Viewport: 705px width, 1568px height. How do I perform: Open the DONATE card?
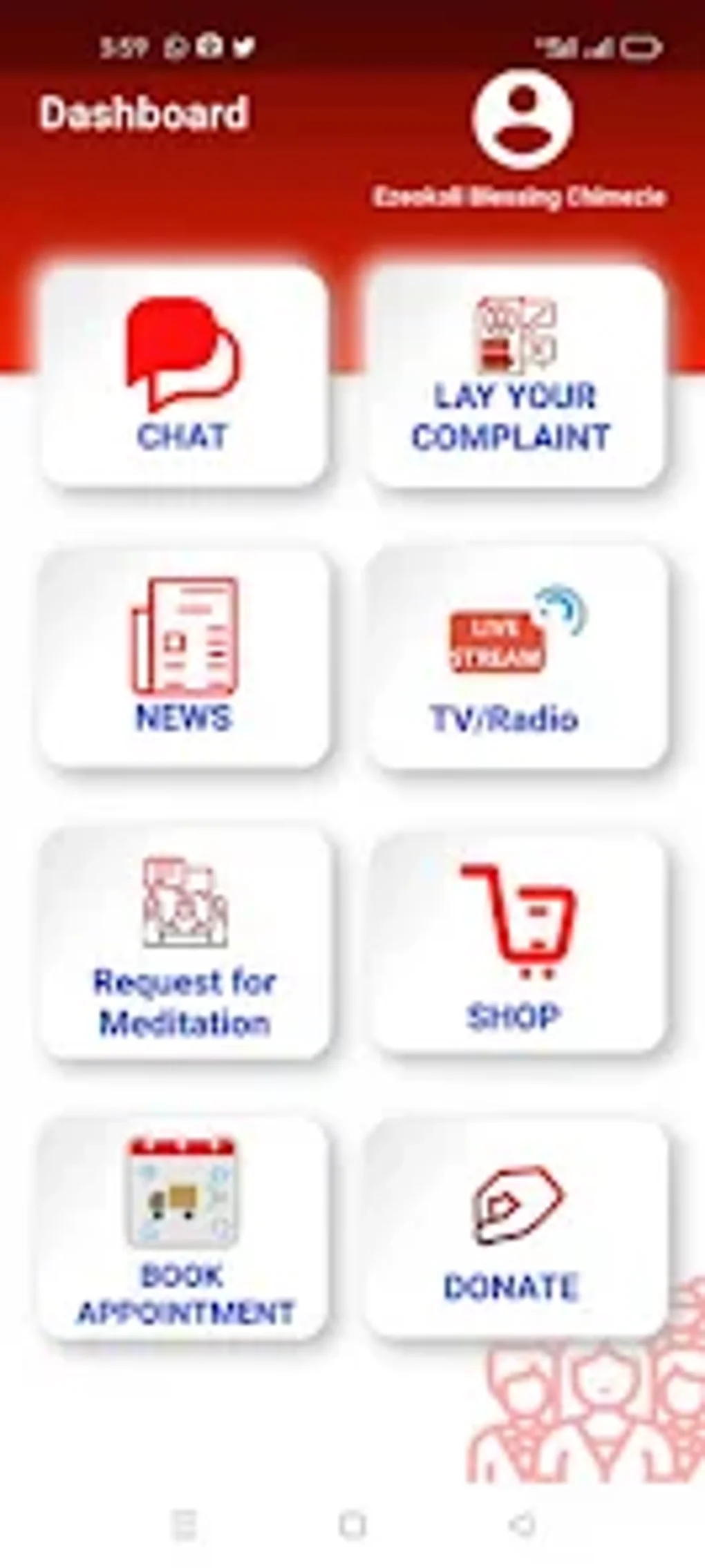[516, 1228]
